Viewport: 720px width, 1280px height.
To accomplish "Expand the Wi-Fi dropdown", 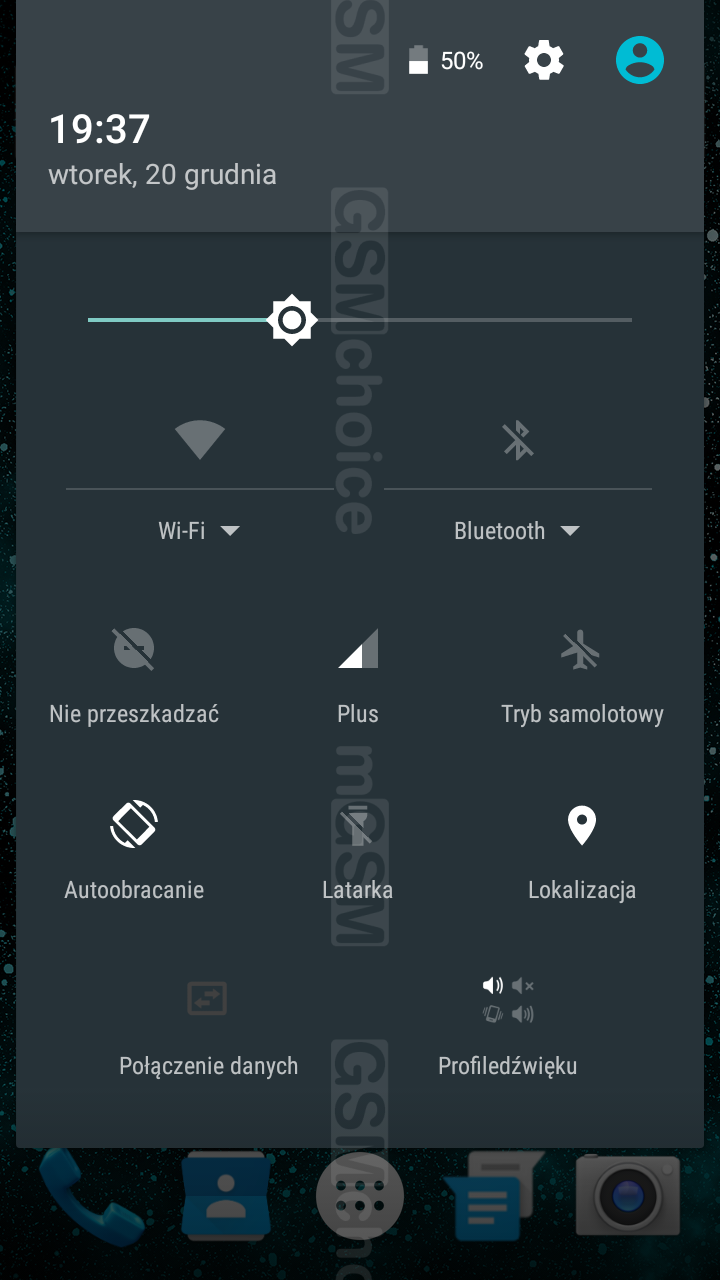I will coord(199,531).
